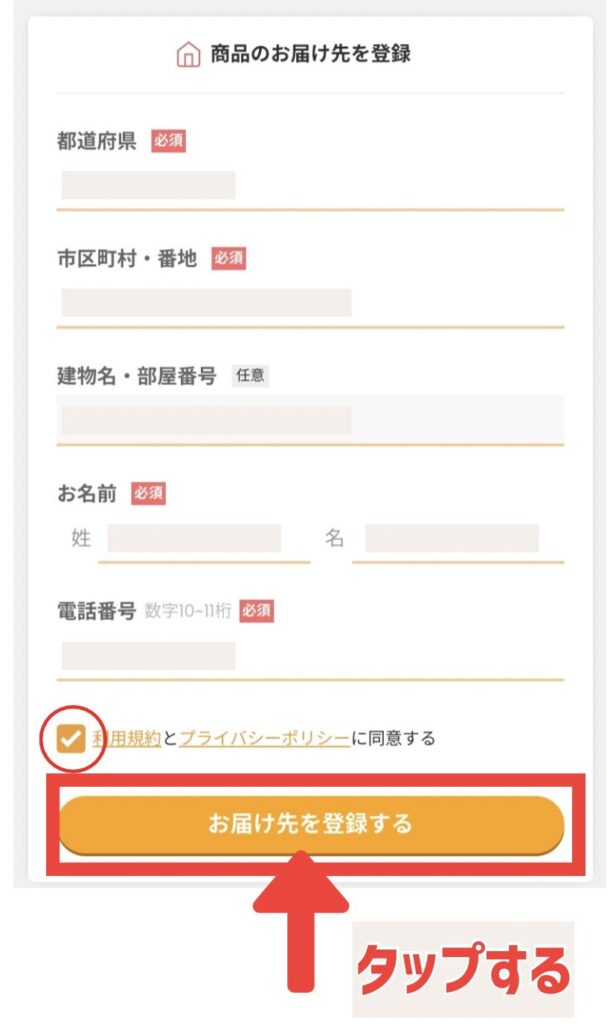Select the 電話番号 phone number field
Image resolution: width=616 pixels, height=1024 pixels.
click(x=310, y=656)
